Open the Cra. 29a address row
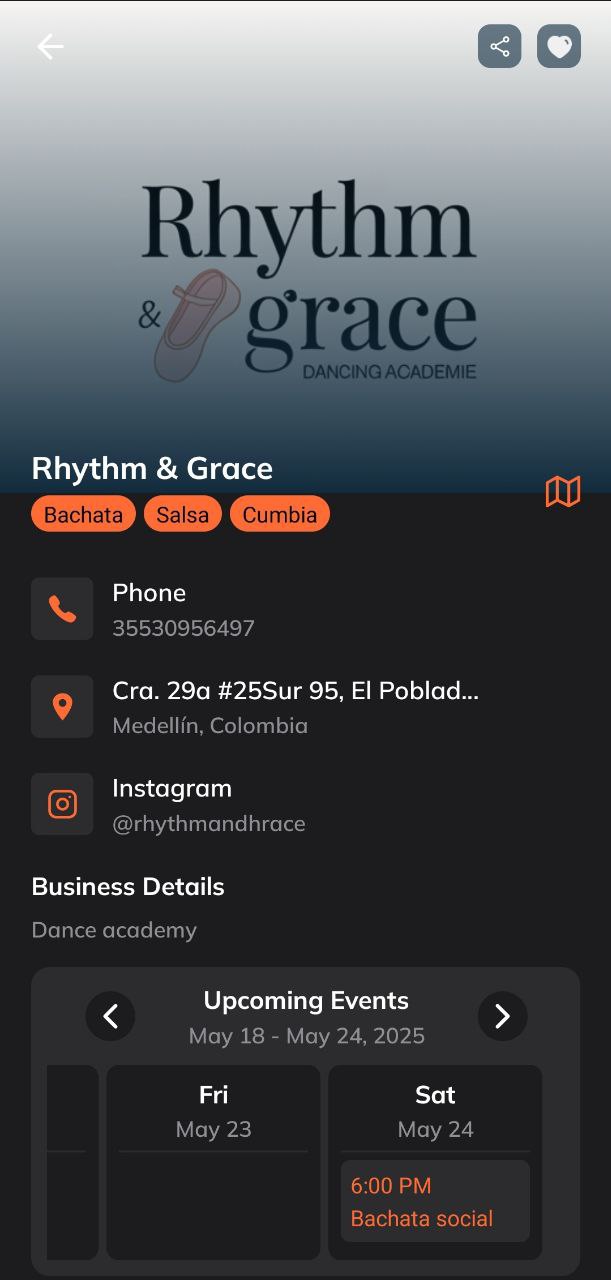This screenshot has width=611, height=1280. click(295, 707)
